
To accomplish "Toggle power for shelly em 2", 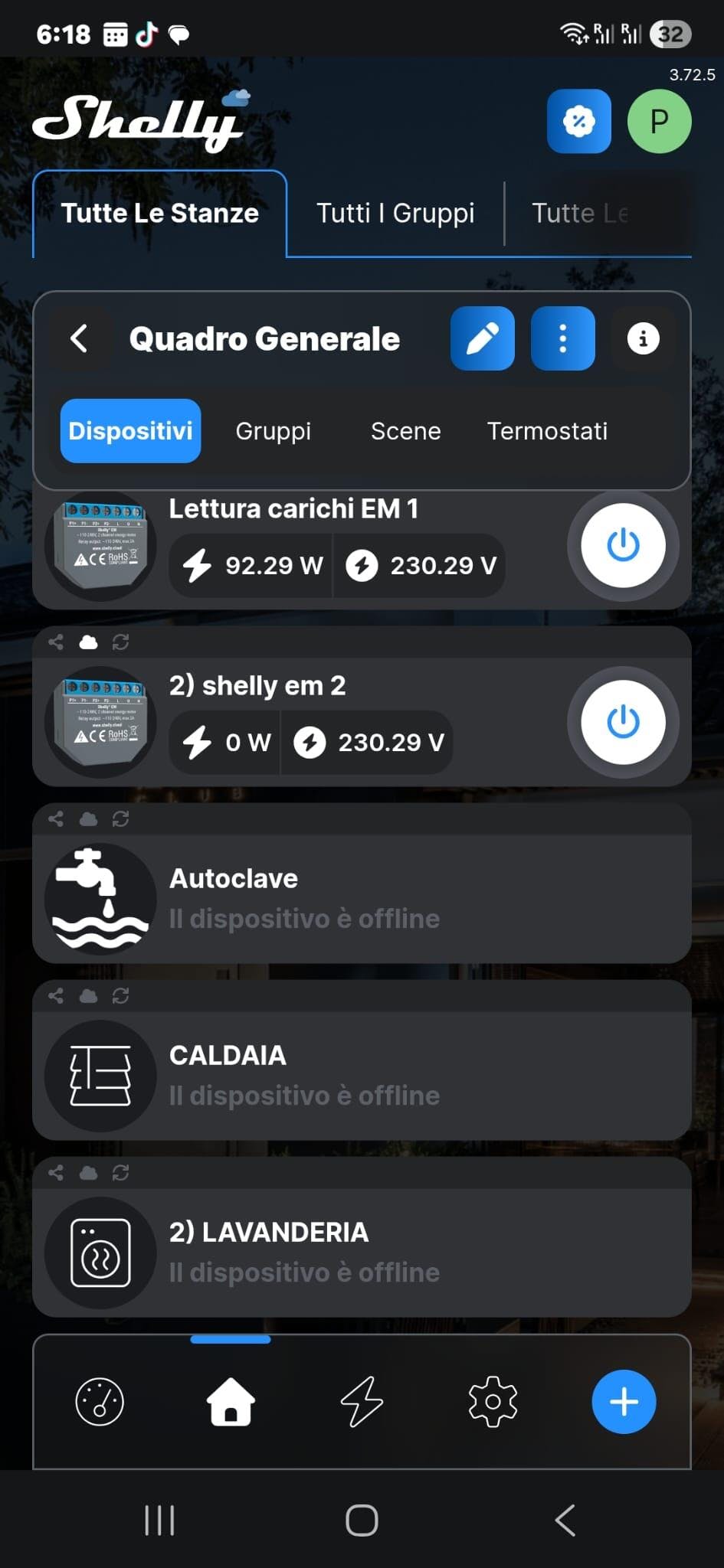I will click(x=622, y=722).
